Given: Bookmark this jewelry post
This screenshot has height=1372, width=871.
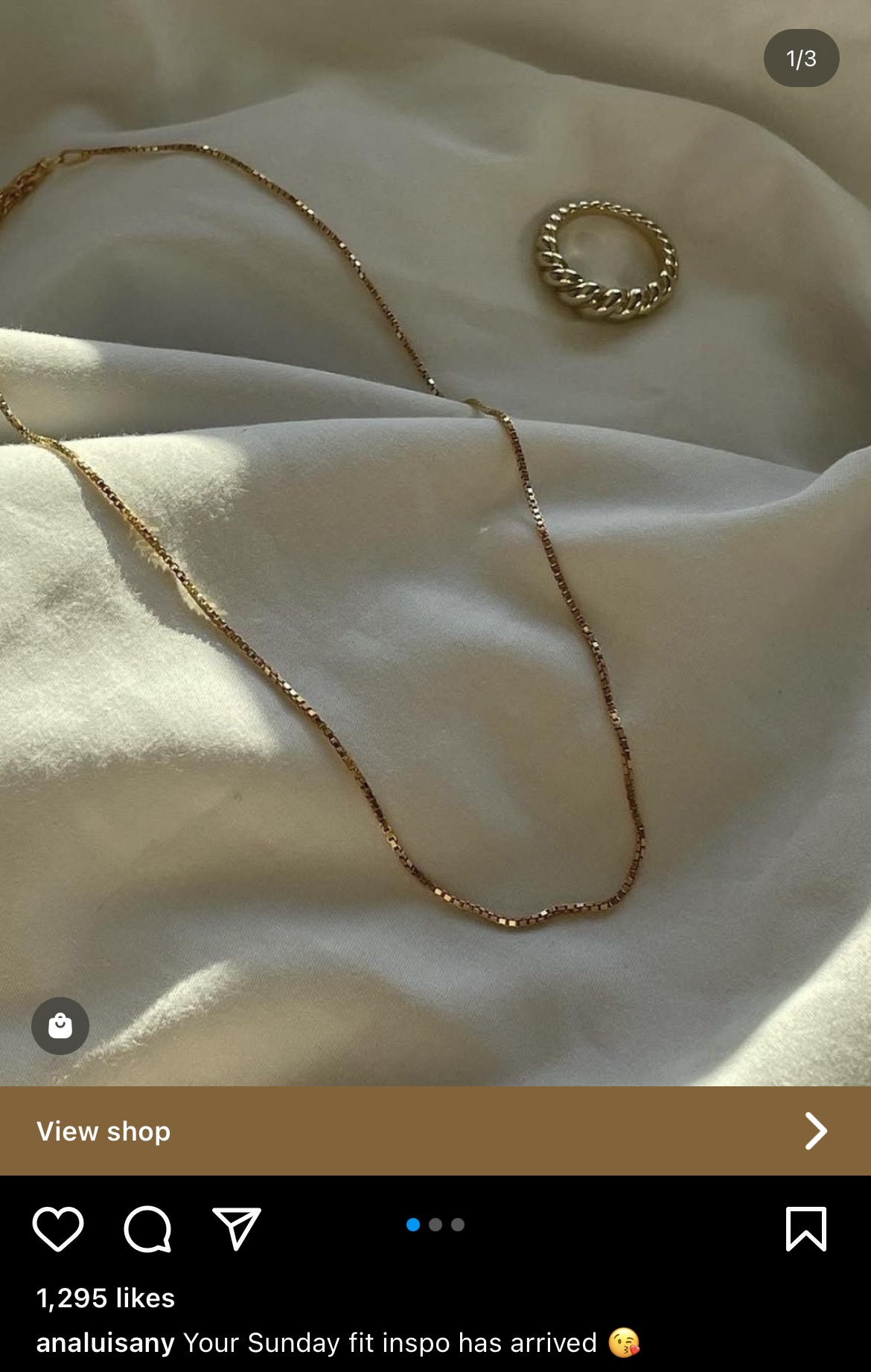Looking at the screenshot, I should [806, 1229].
